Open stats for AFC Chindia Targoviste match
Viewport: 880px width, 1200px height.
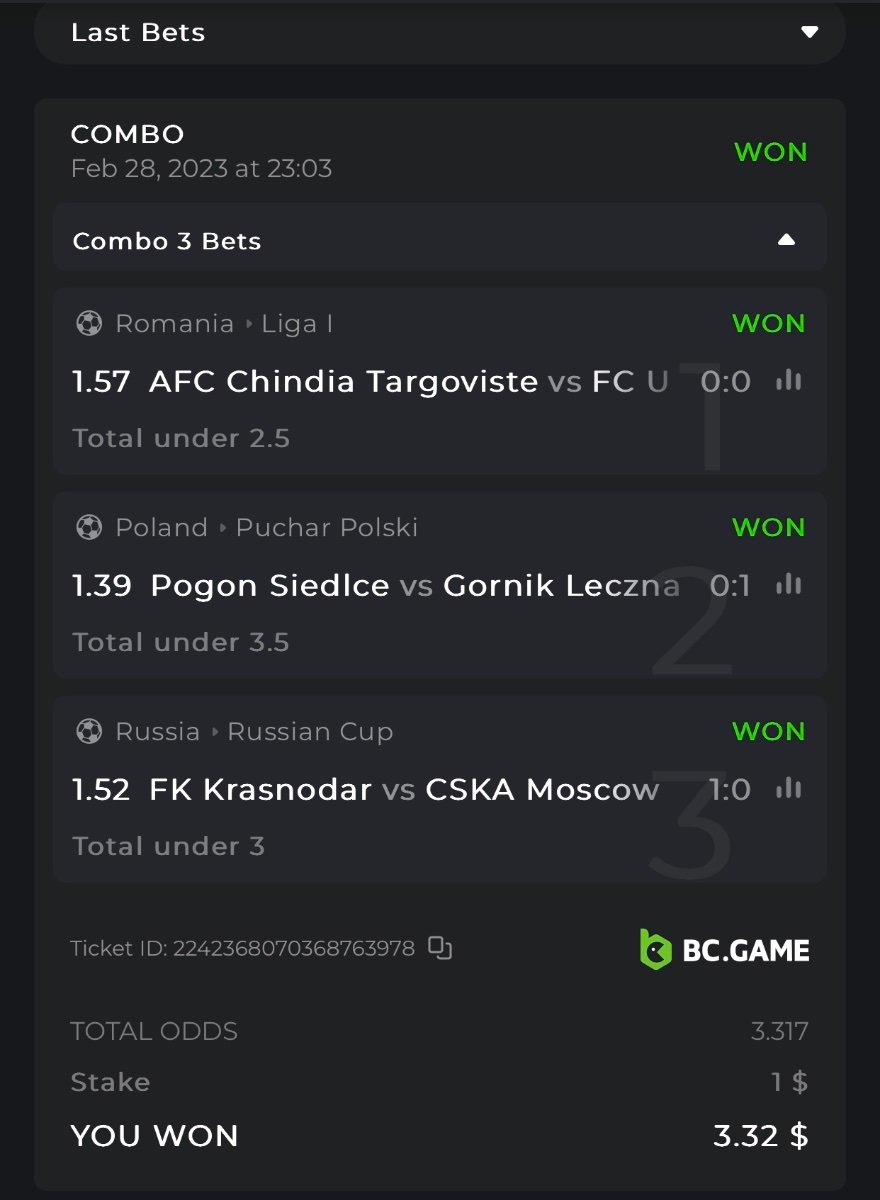tap(789, 380)
